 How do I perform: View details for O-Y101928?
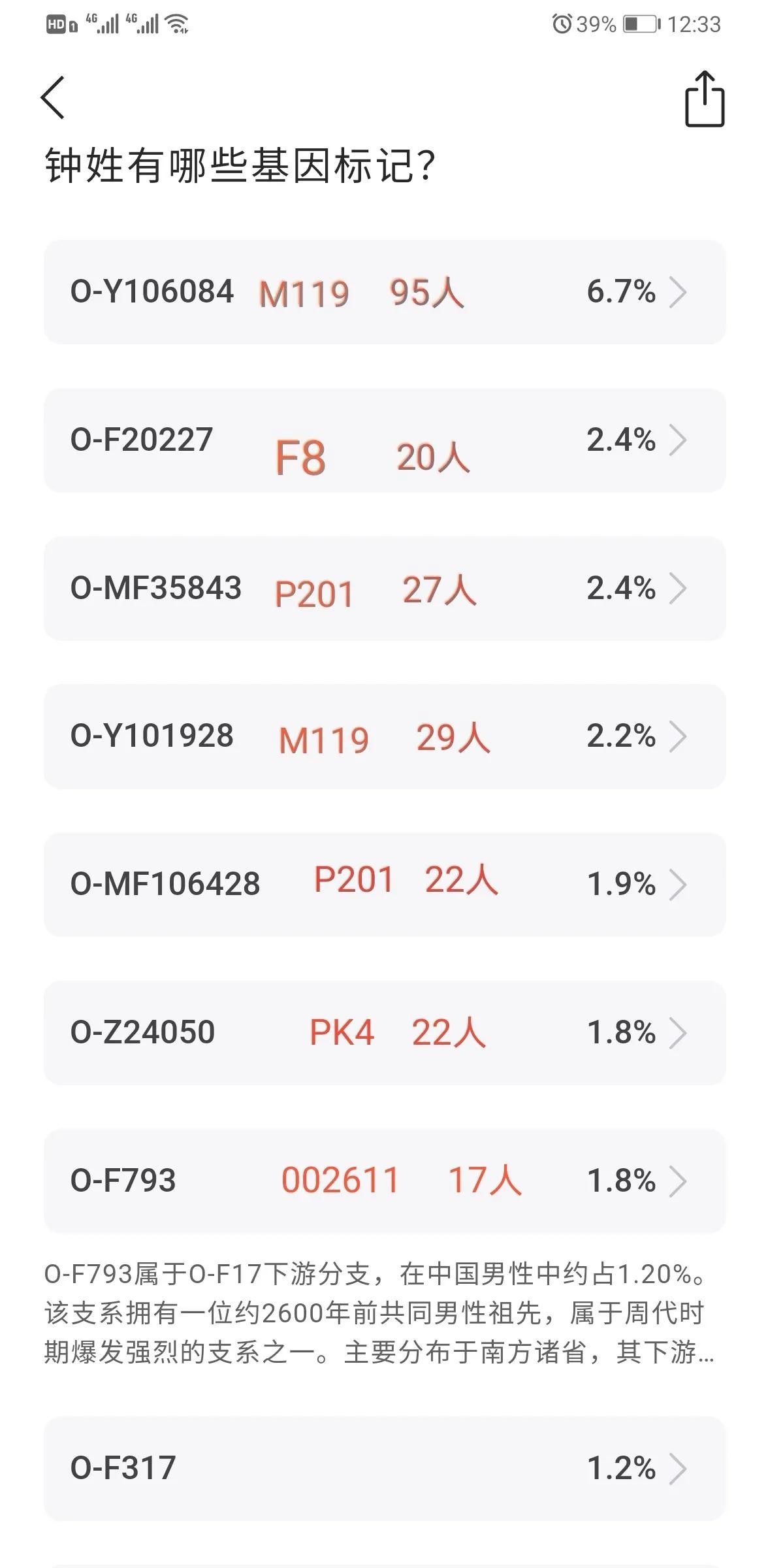click(x=385, y=736)
